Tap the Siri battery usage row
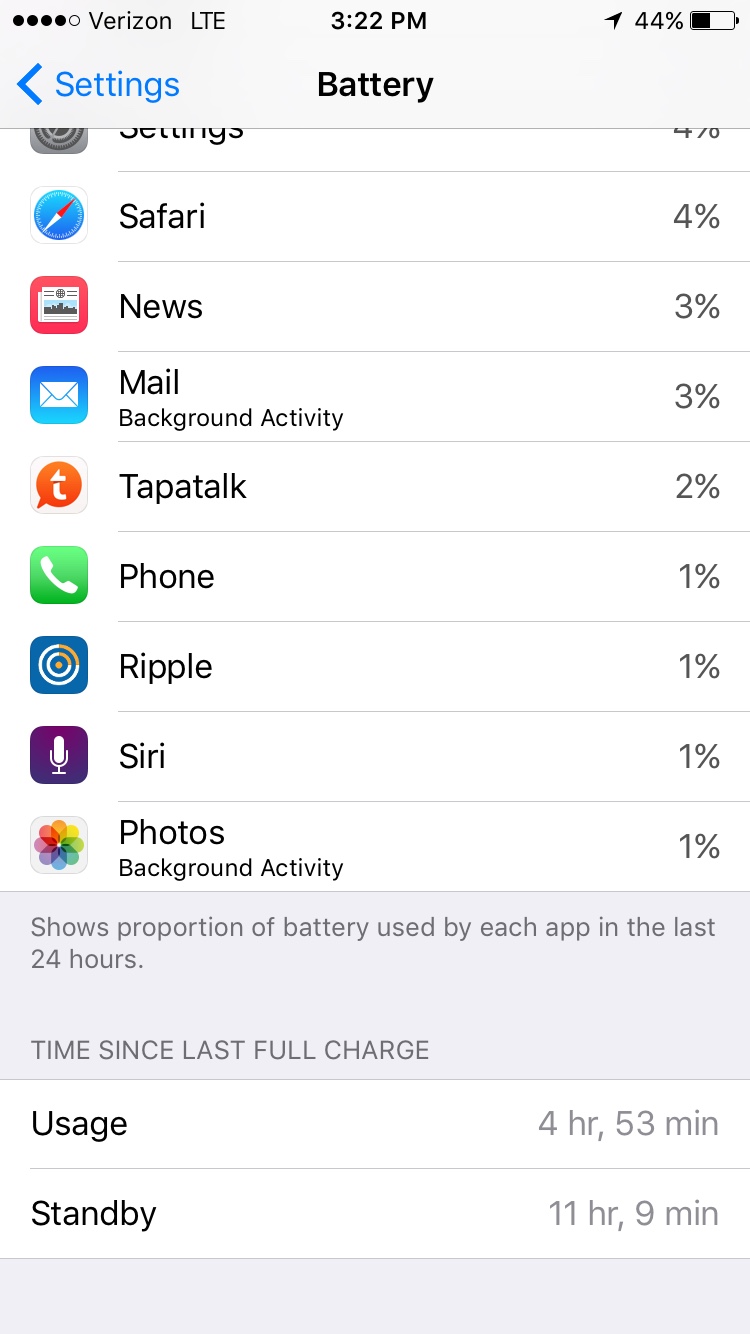 coord(375,756)
